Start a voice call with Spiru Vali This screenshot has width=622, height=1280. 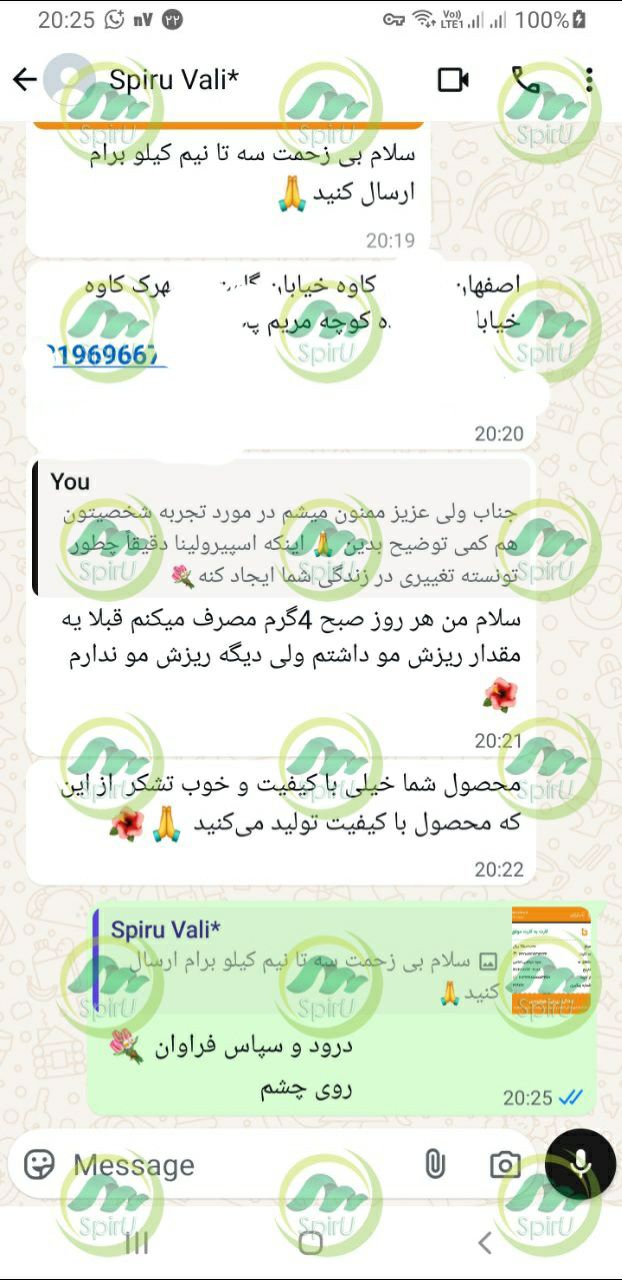click(x=524, y=80)
